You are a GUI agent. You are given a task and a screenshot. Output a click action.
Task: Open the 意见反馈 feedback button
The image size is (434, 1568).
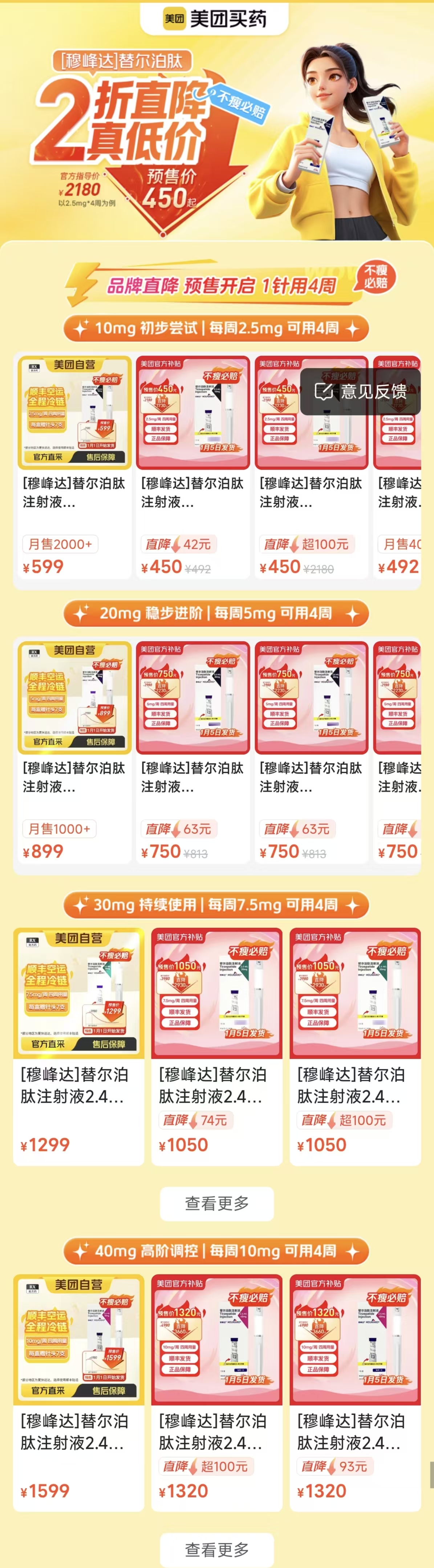click(x=360, y=392)
